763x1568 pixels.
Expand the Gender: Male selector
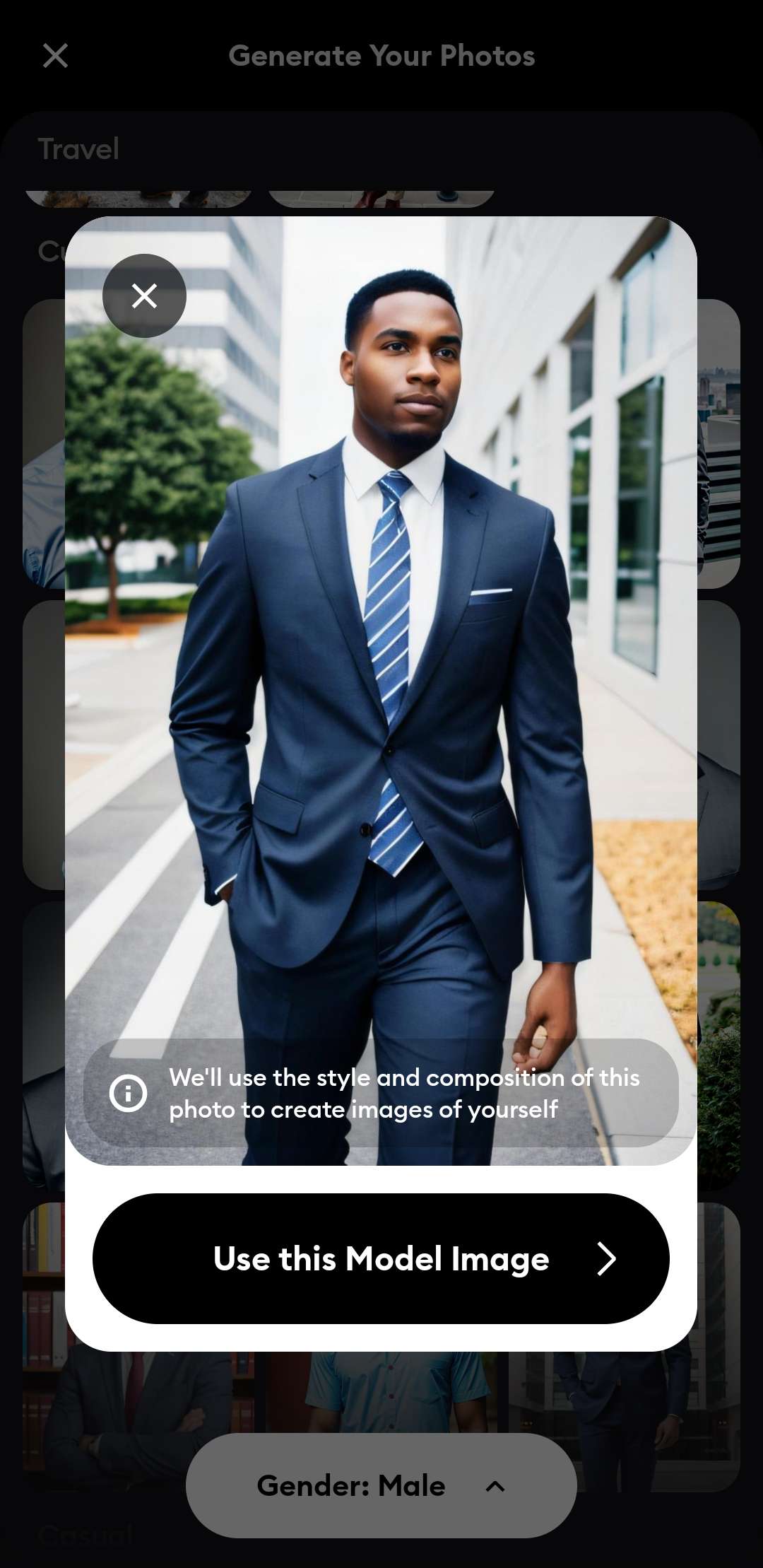point(381,1485)
